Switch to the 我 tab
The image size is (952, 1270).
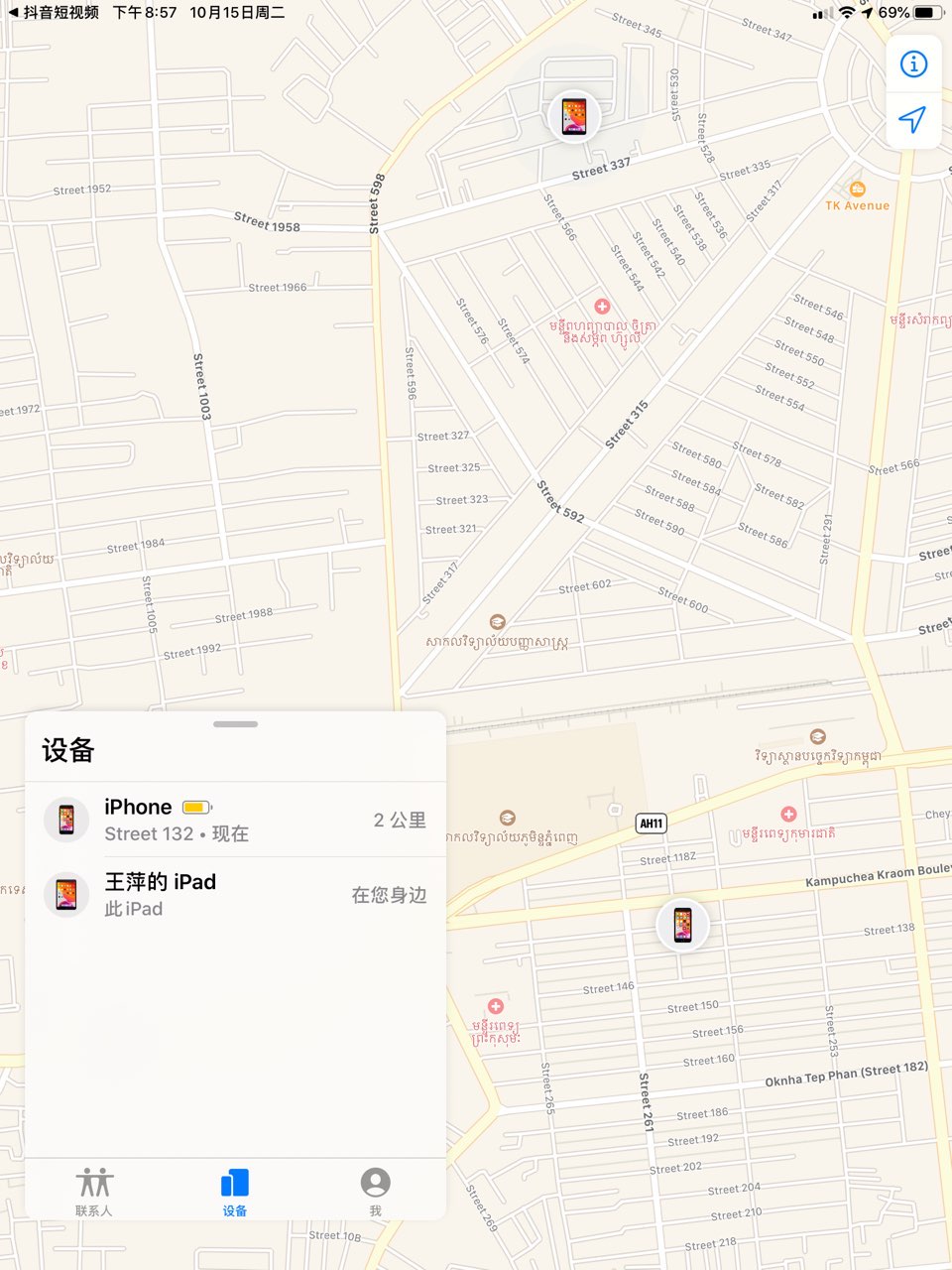click(x=375, y=1191)
